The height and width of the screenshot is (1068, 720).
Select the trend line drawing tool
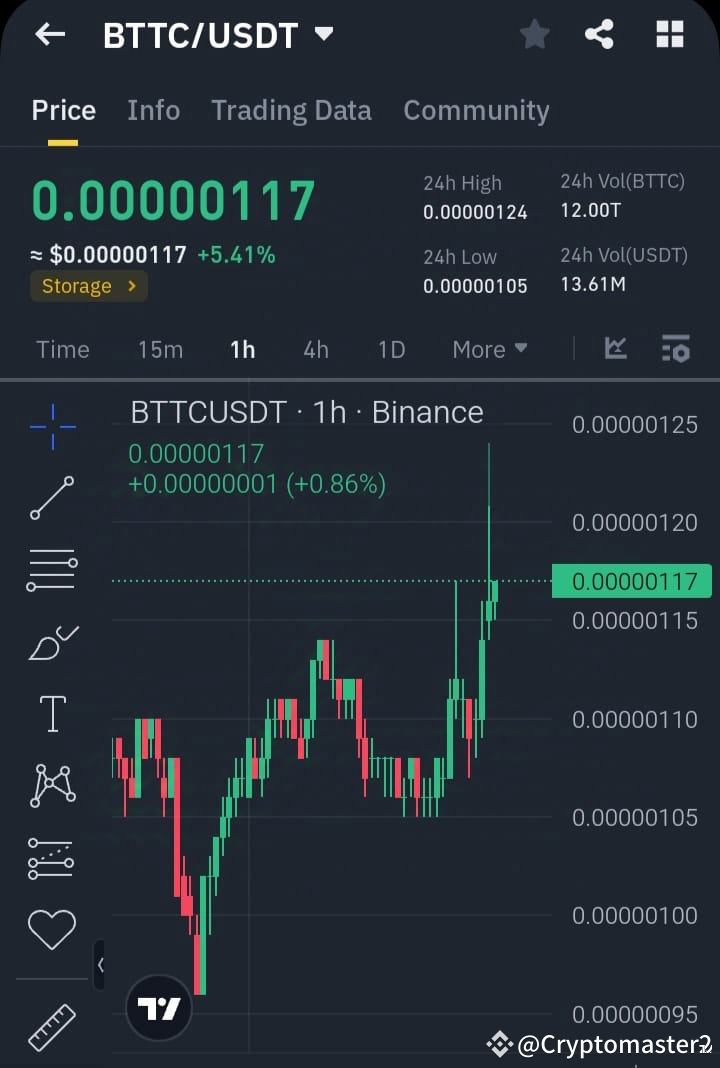51,497
